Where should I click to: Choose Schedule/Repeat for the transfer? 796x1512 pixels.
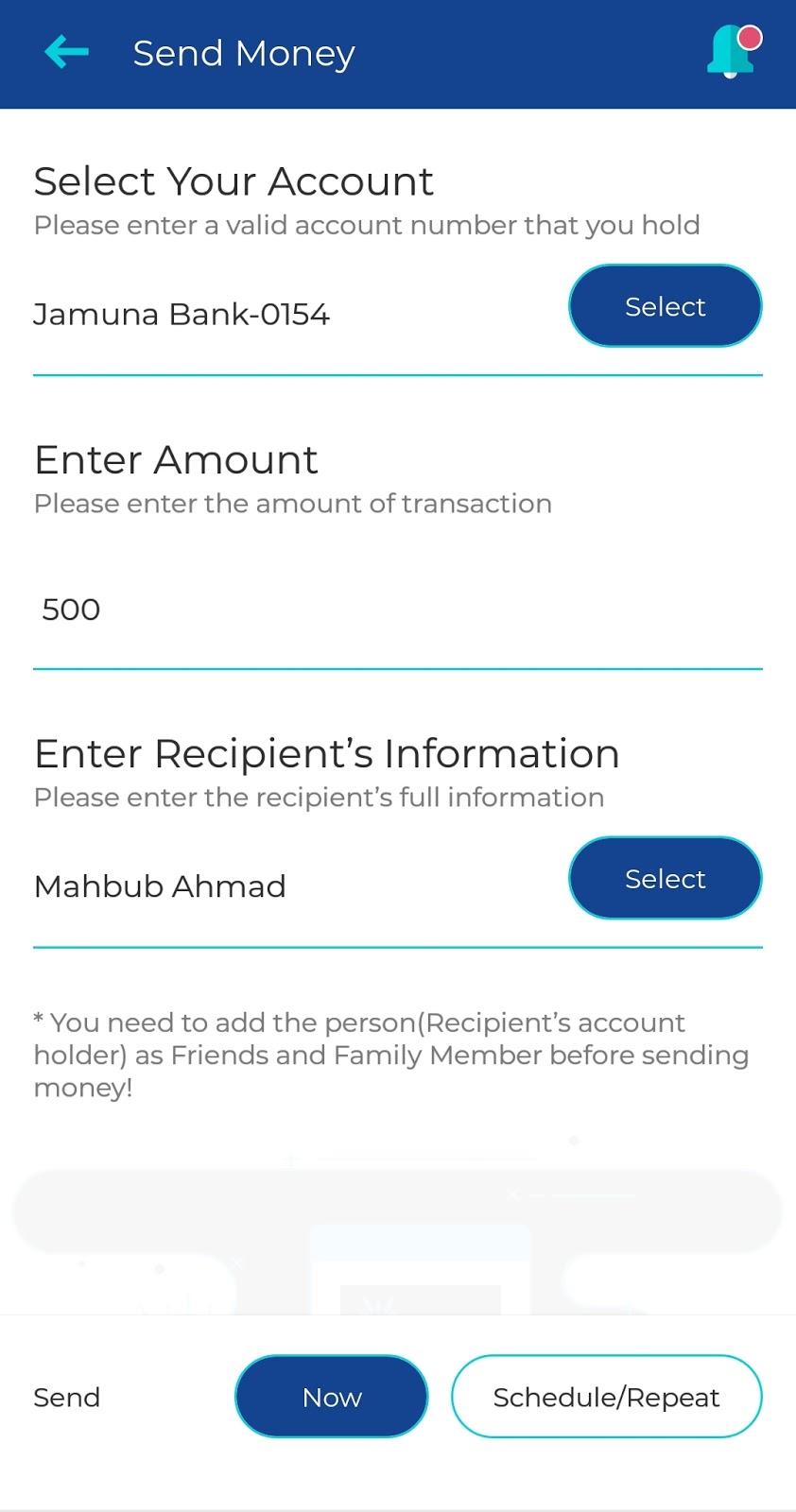click(606, 1397)
